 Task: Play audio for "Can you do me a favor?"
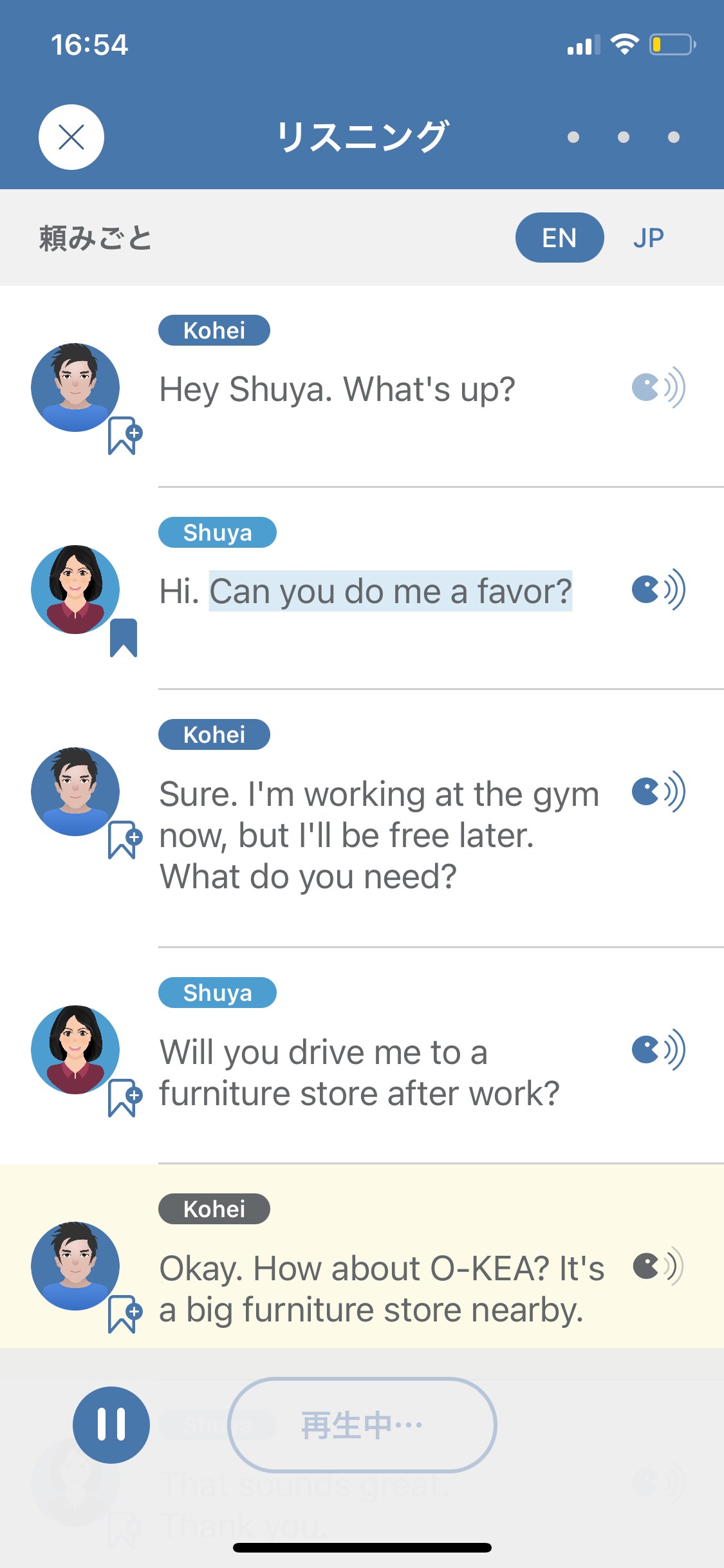(x=658, y=590)
